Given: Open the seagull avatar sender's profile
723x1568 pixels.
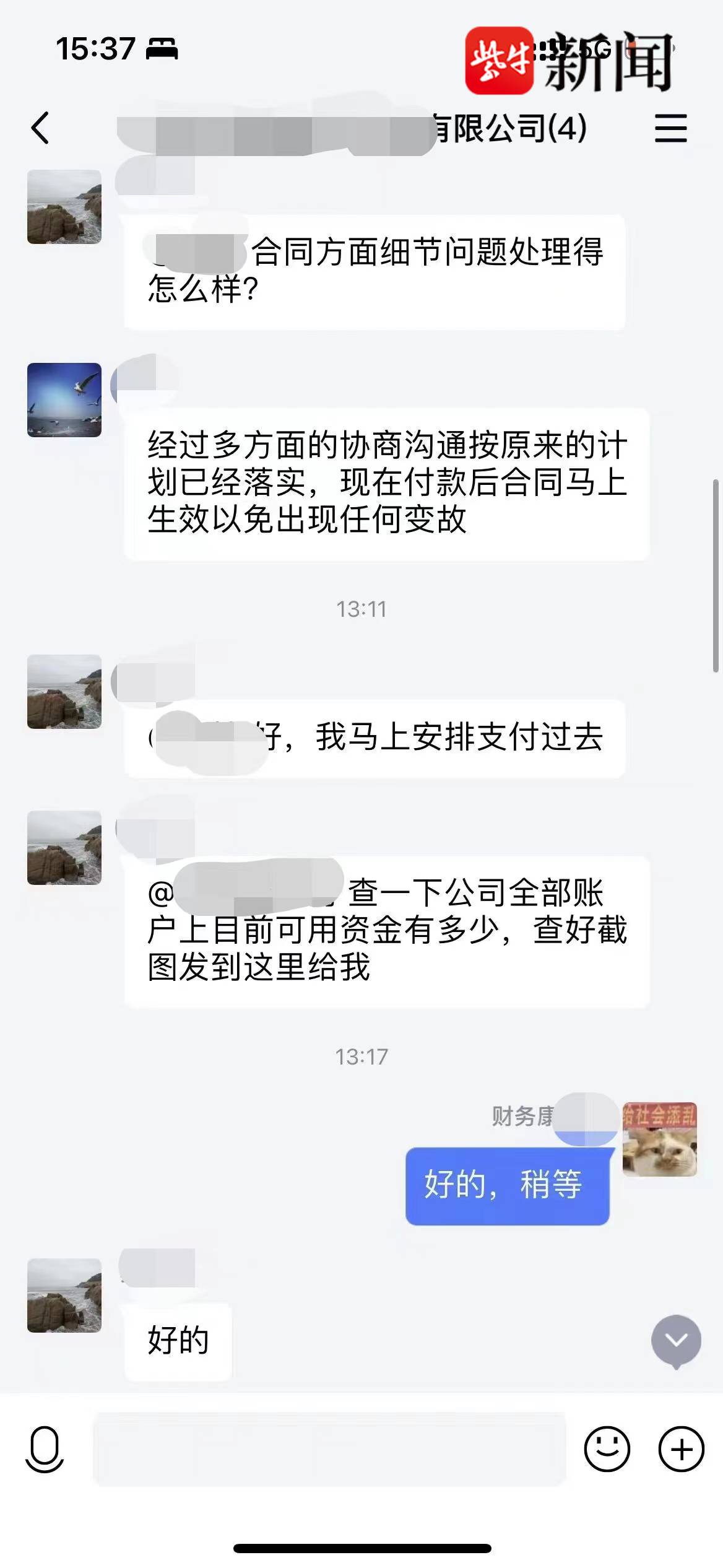Looking at the screenshot, I should [x=64, y=400].
